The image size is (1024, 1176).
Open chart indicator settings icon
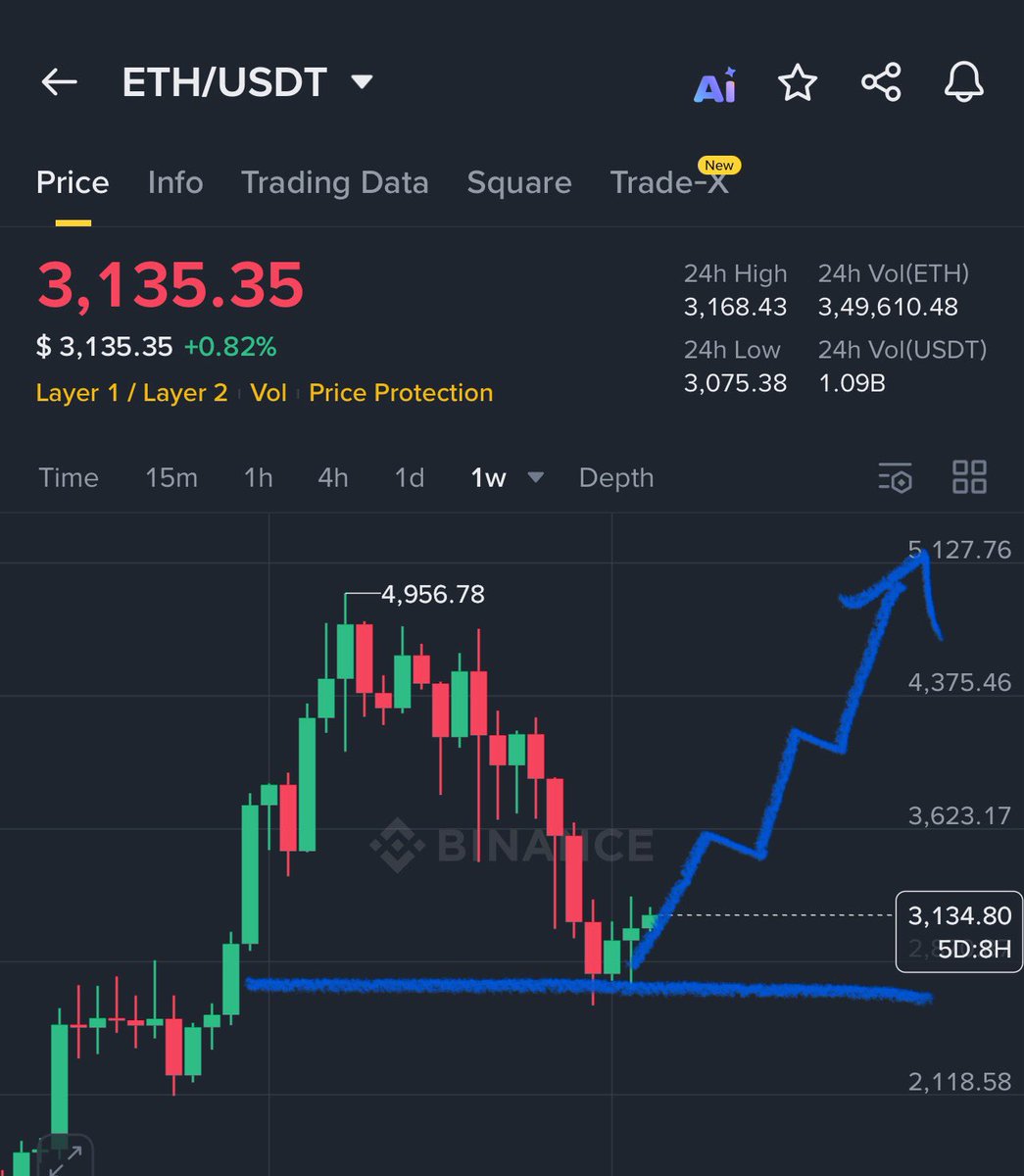tap(895, 477)
